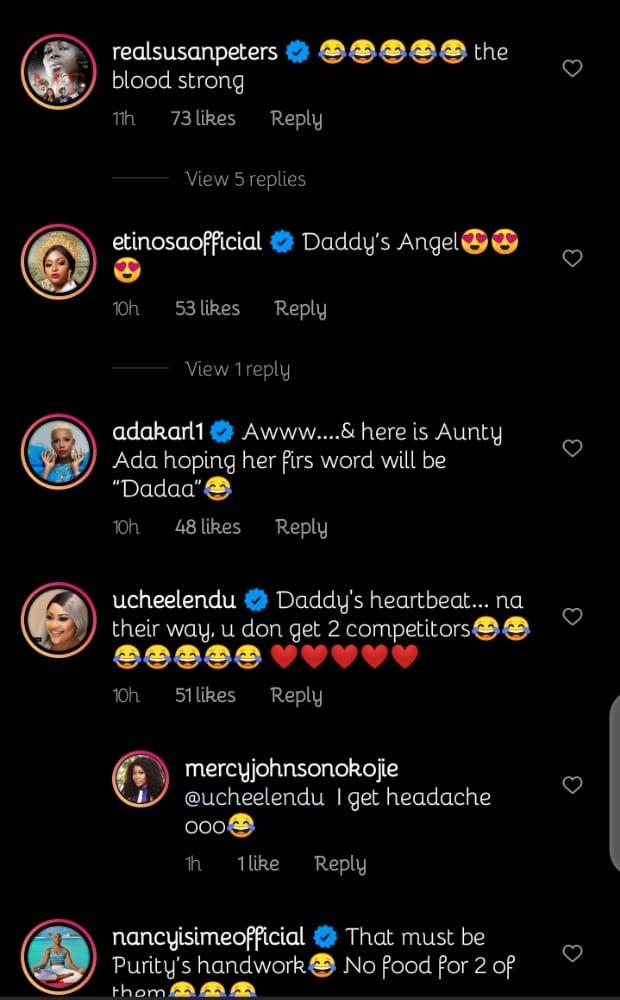
Task: Open adakarl1 username profile
Action: tap(158, 432)
